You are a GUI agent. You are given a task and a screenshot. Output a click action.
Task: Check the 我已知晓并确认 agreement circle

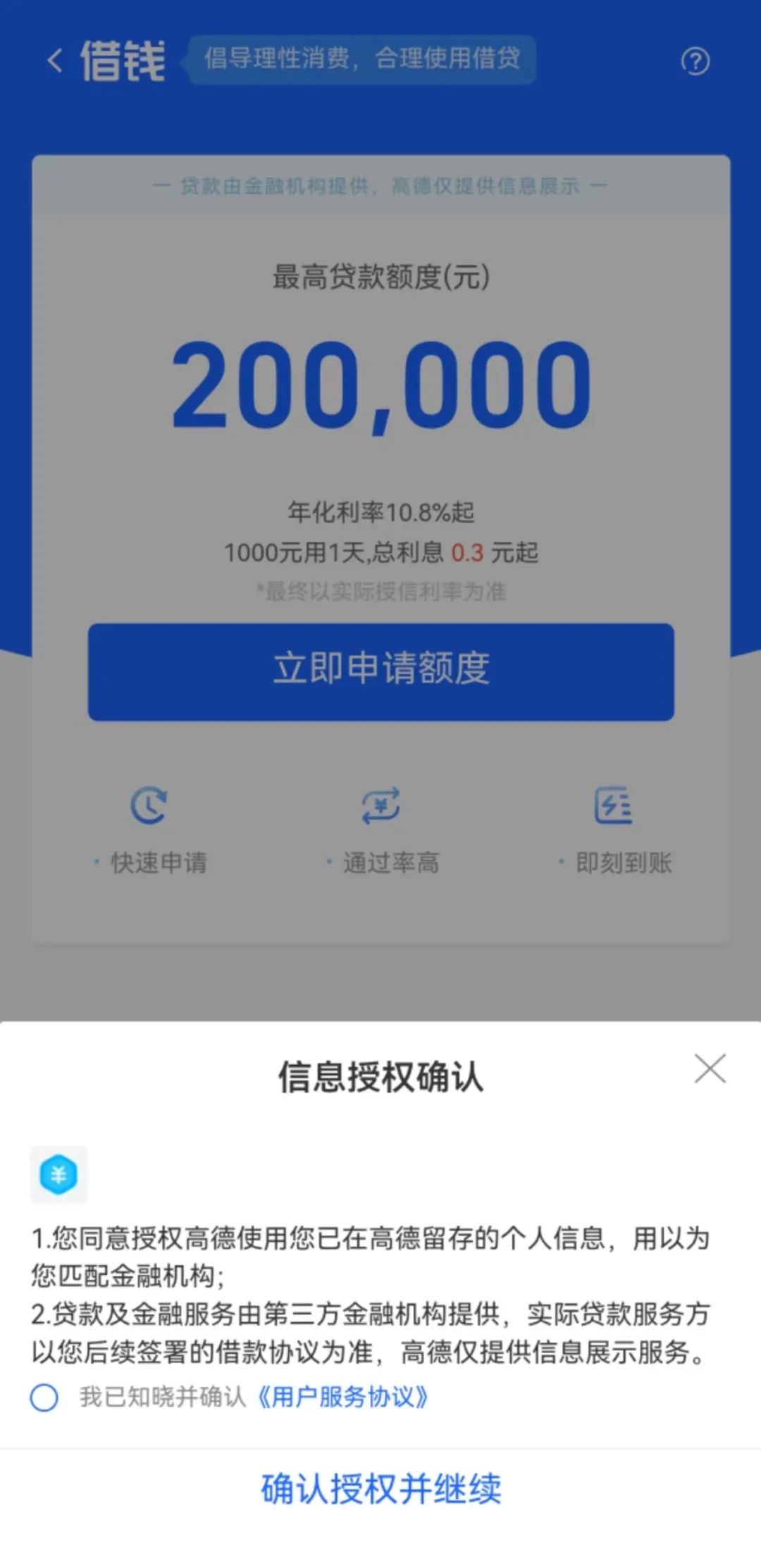click(44, 1397)
